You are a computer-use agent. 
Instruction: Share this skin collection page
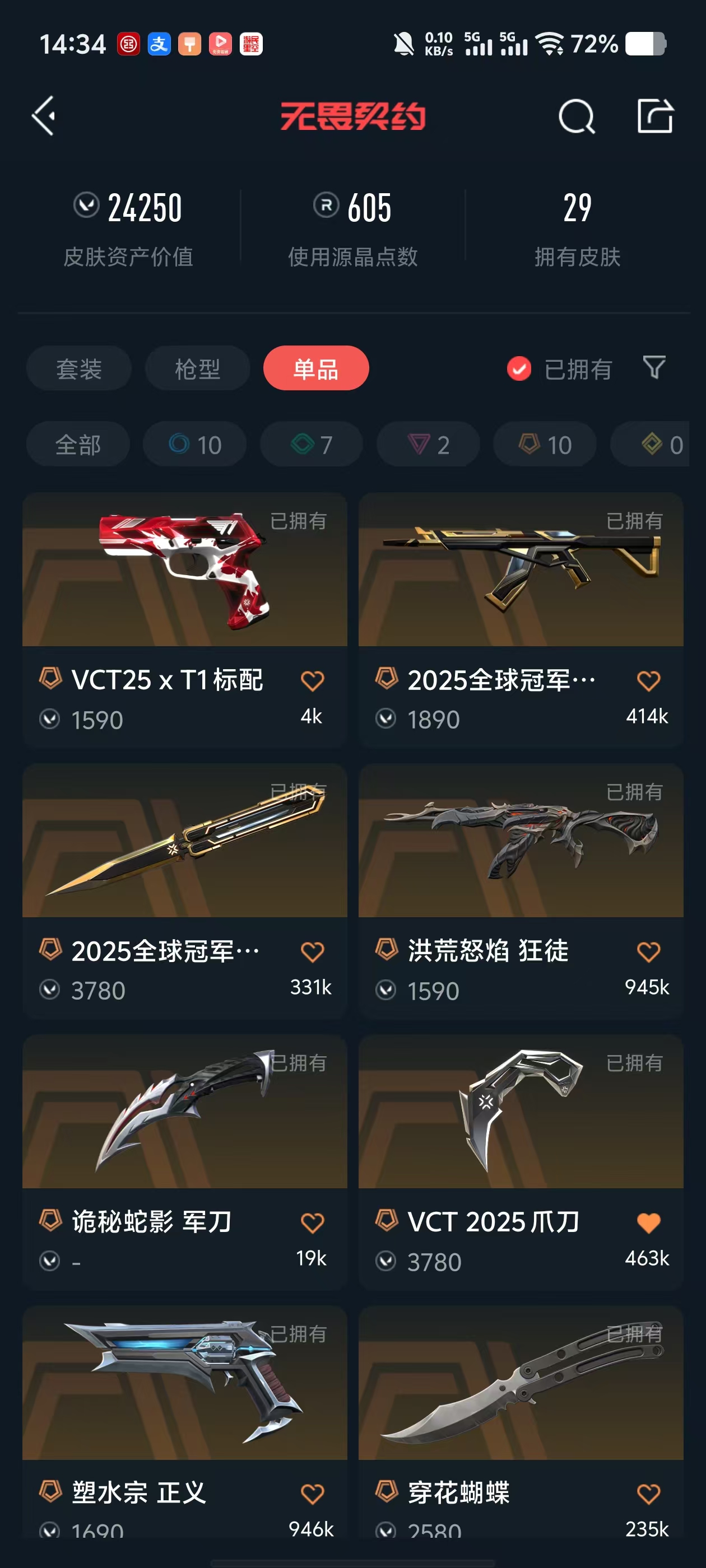(655, 116)
